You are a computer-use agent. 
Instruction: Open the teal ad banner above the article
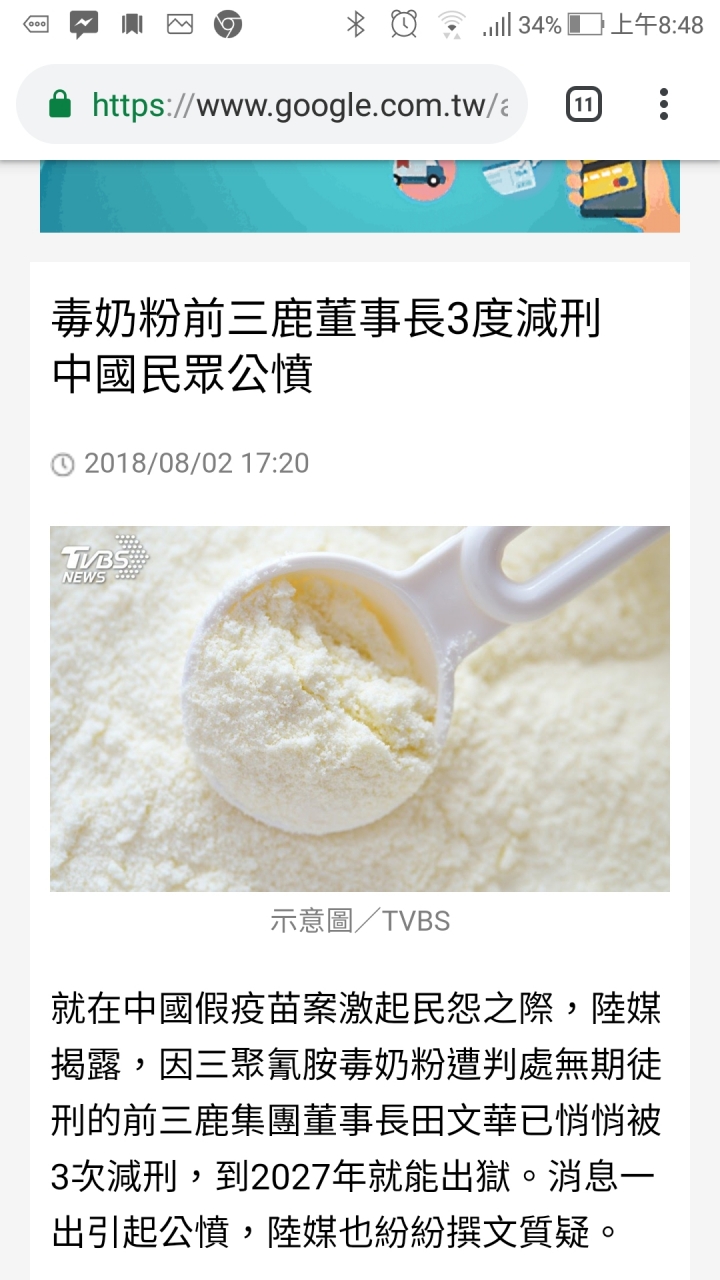tap(360, 196)
